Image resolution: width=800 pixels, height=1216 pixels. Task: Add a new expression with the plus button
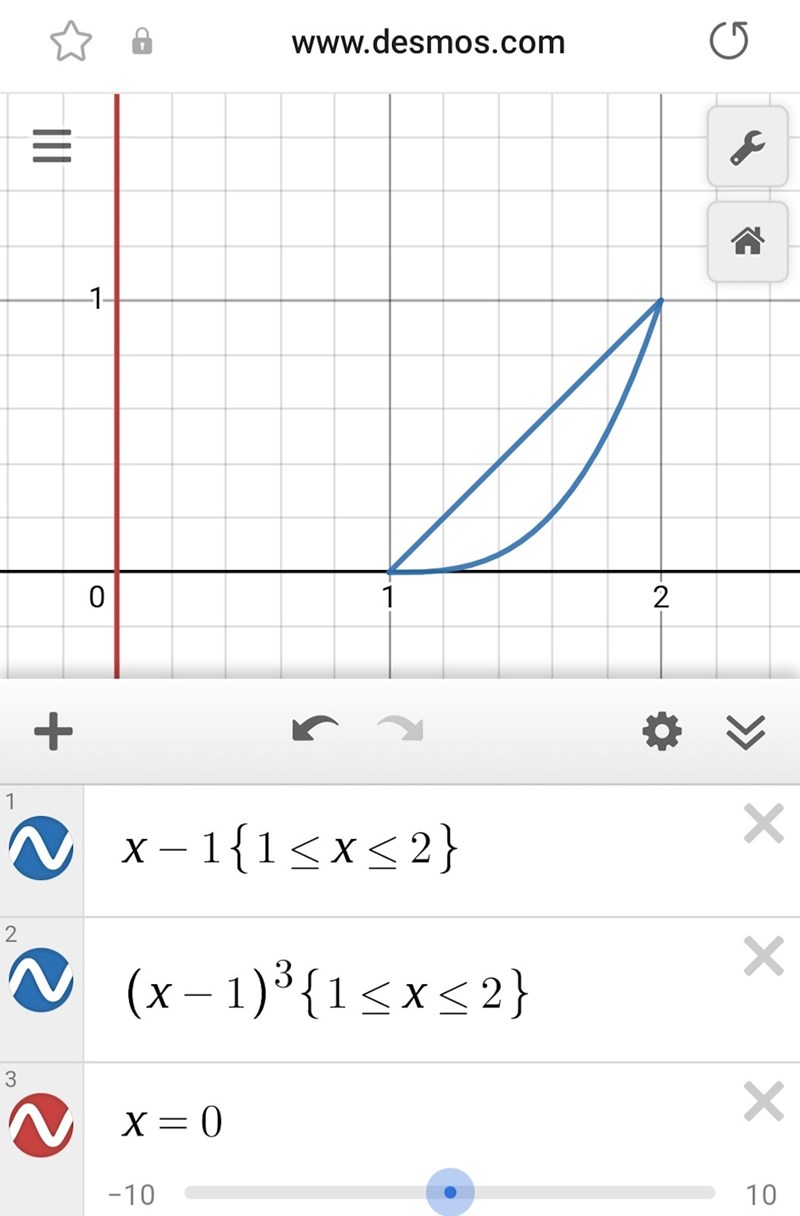53,732
